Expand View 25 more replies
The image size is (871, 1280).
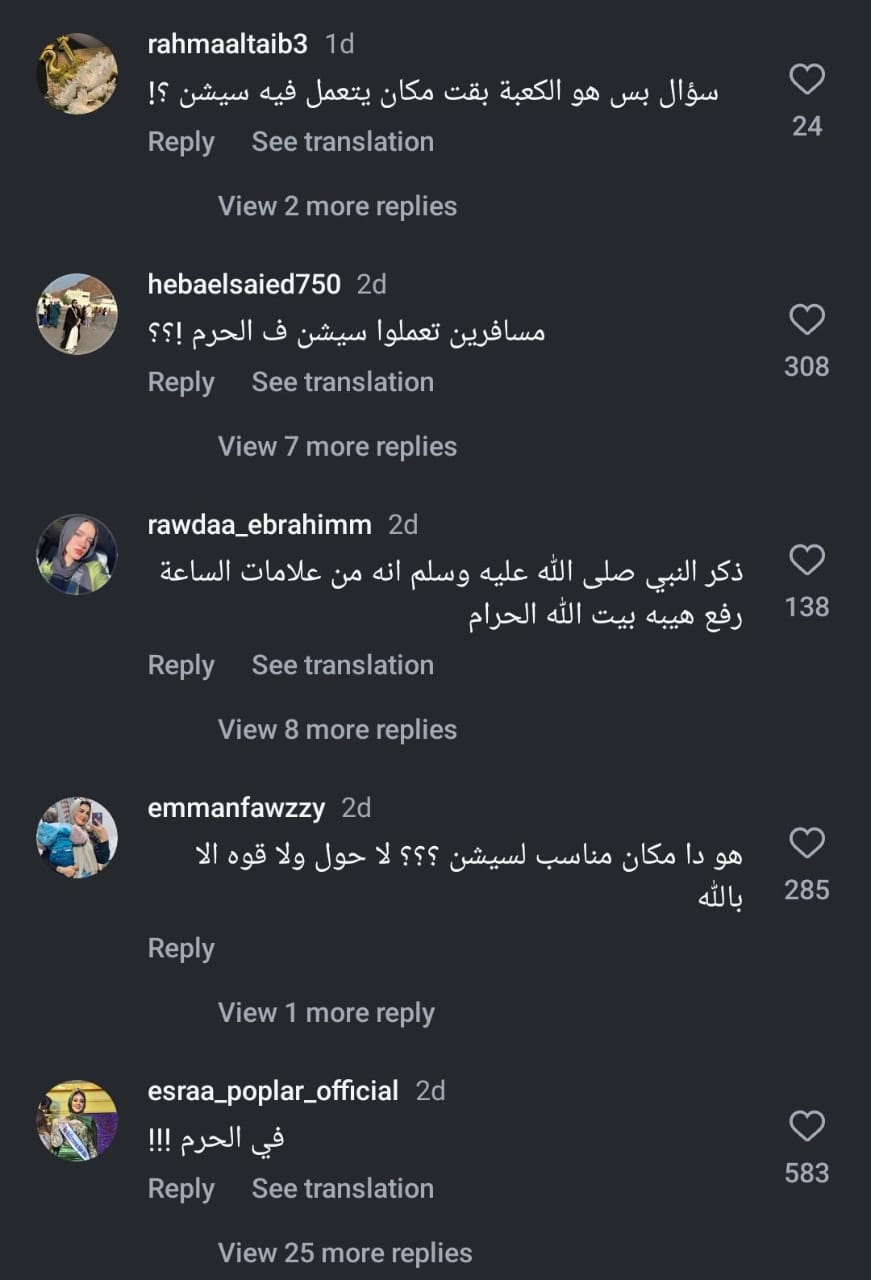click(345, 1253)
